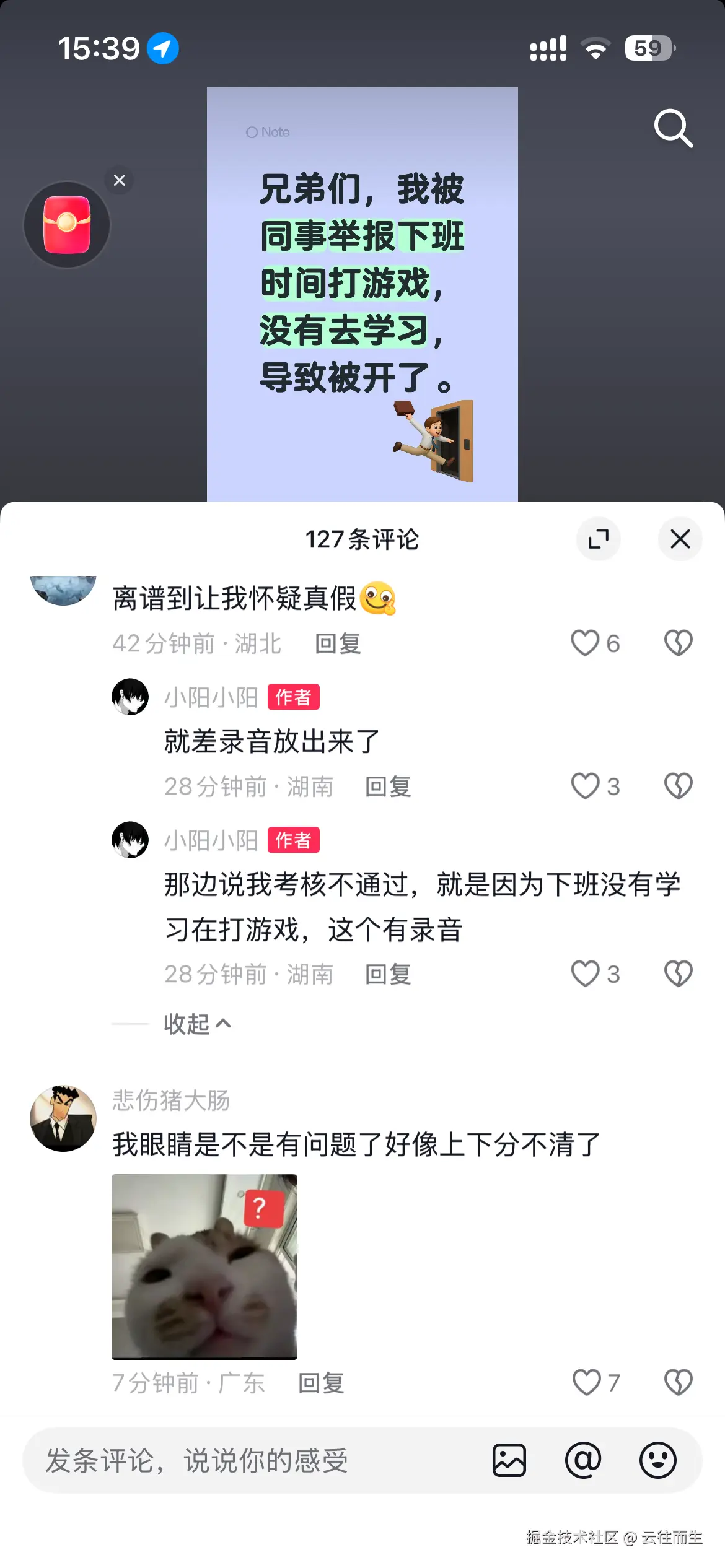
Task: Expand comments panel to fullscreen
Action: [597, 539]
